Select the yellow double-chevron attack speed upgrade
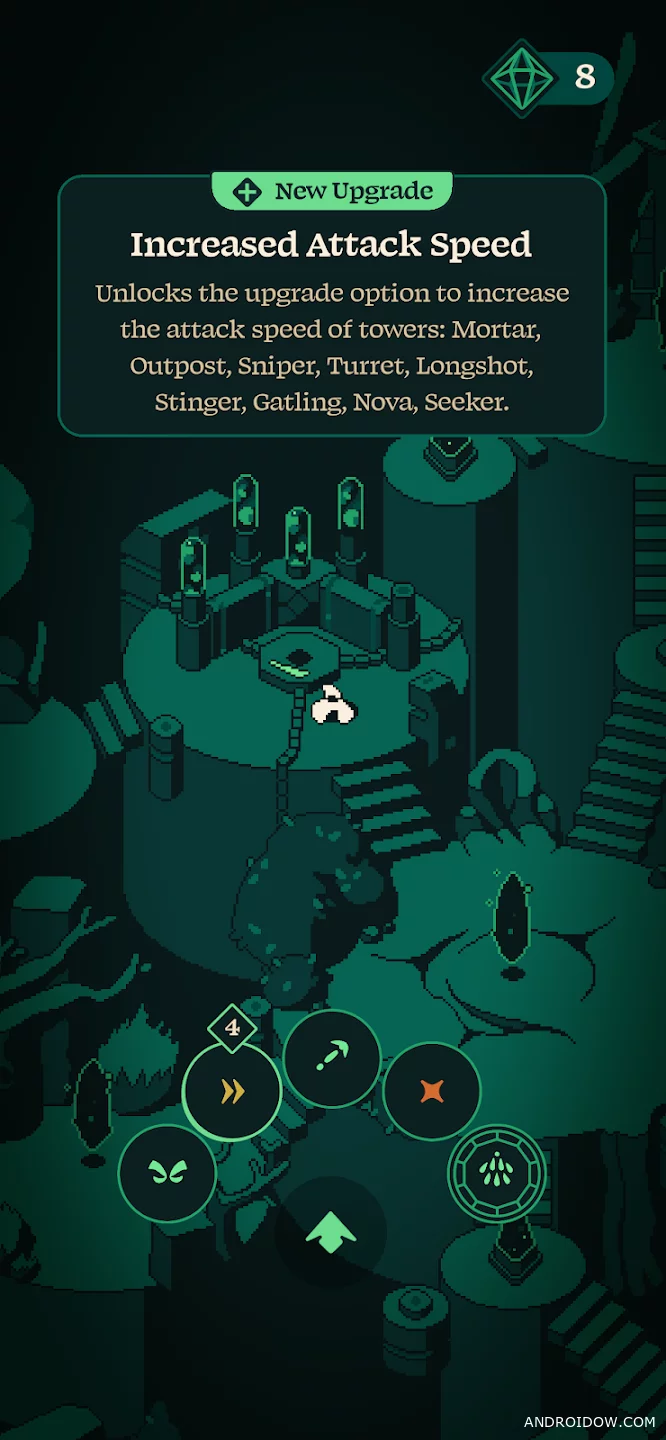 click(x=232, y=1091)
